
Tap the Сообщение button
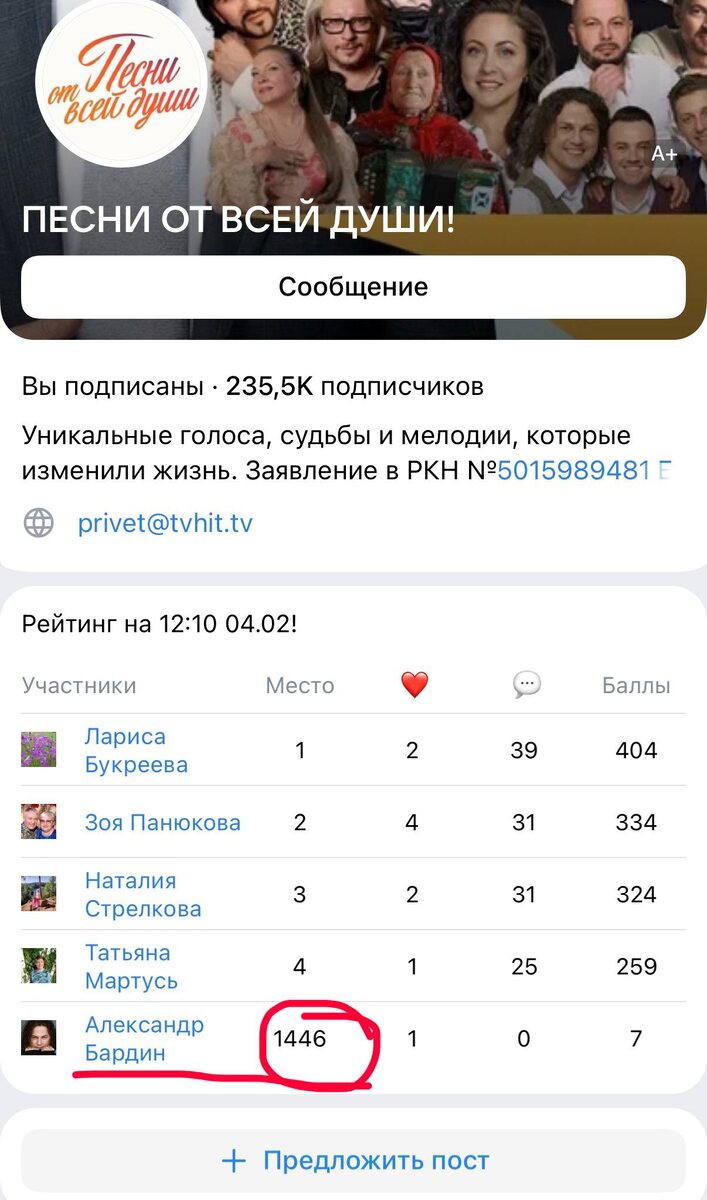click(x=353, y=287)
